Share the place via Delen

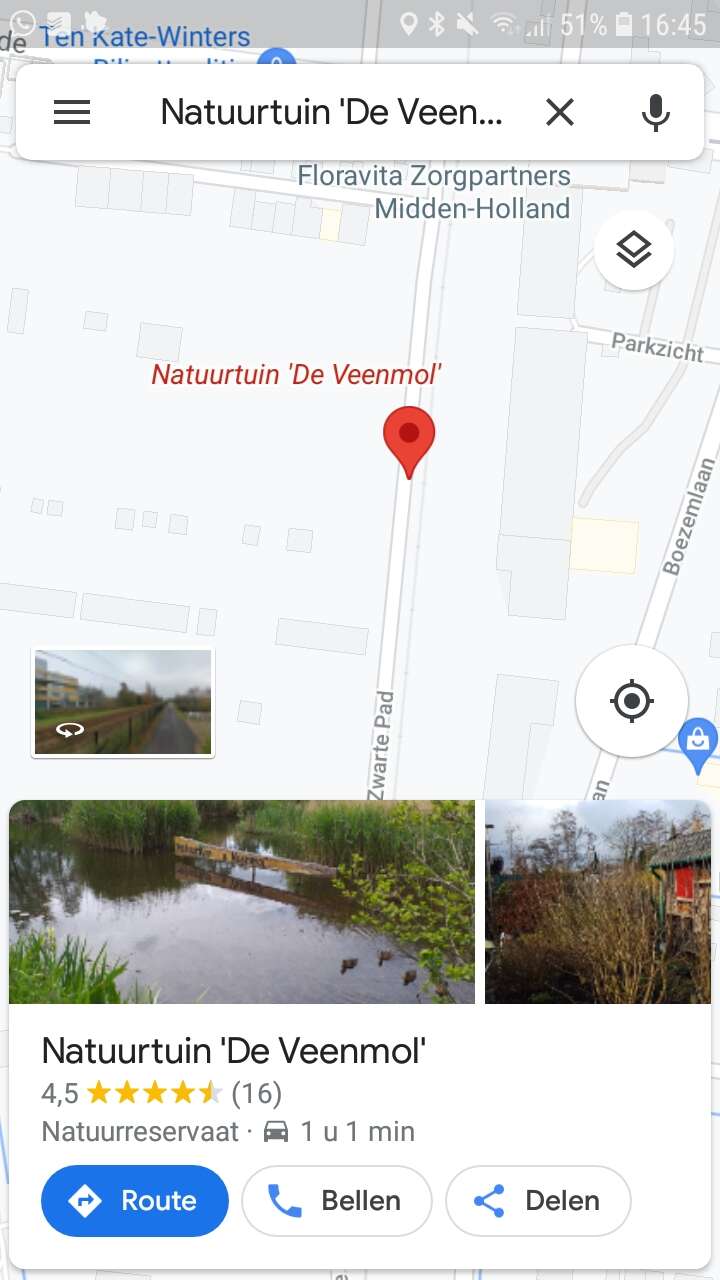tap(538, 1201)
